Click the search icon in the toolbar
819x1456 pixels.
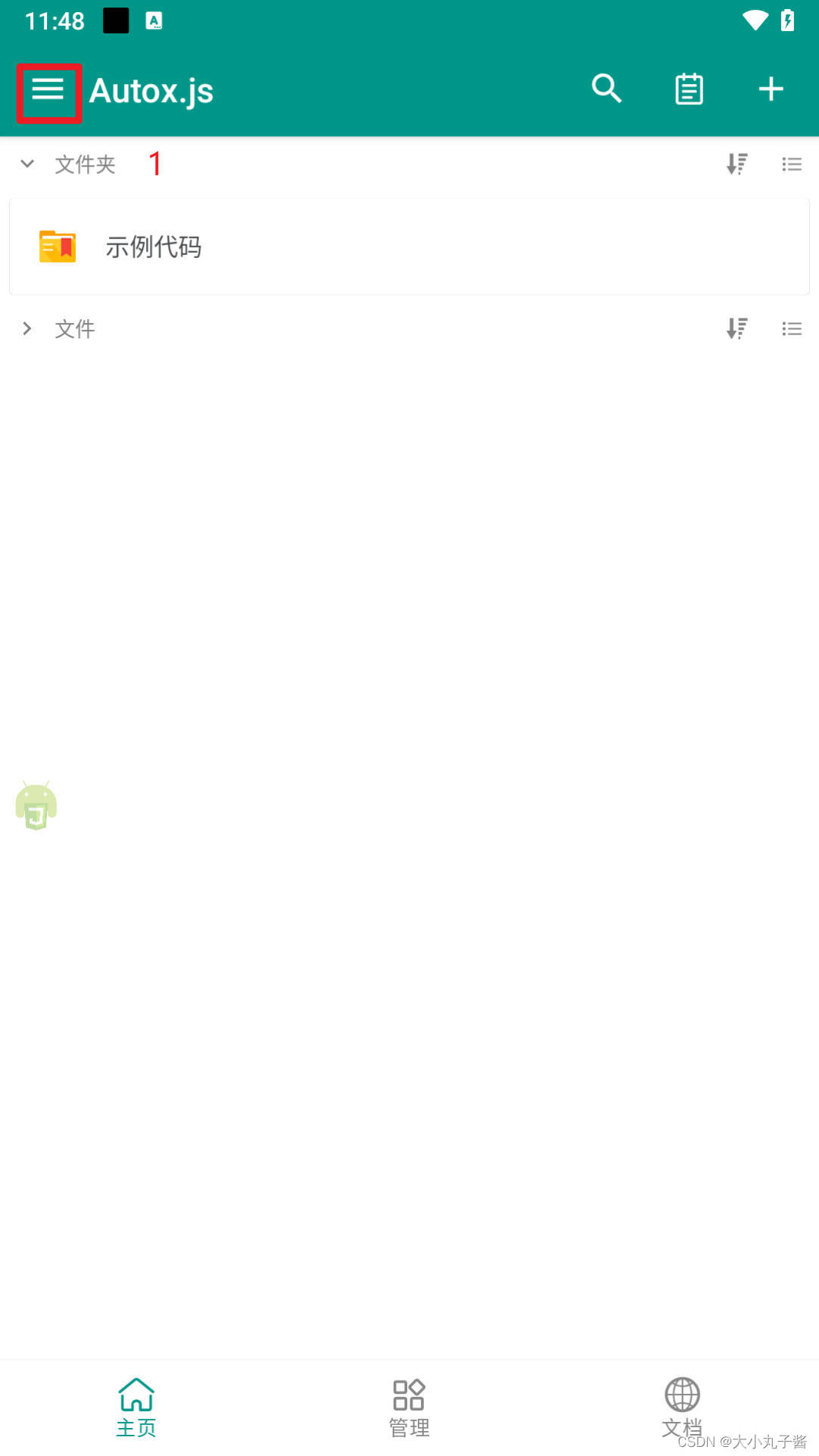pyautogui.click(x=606, y=89)
